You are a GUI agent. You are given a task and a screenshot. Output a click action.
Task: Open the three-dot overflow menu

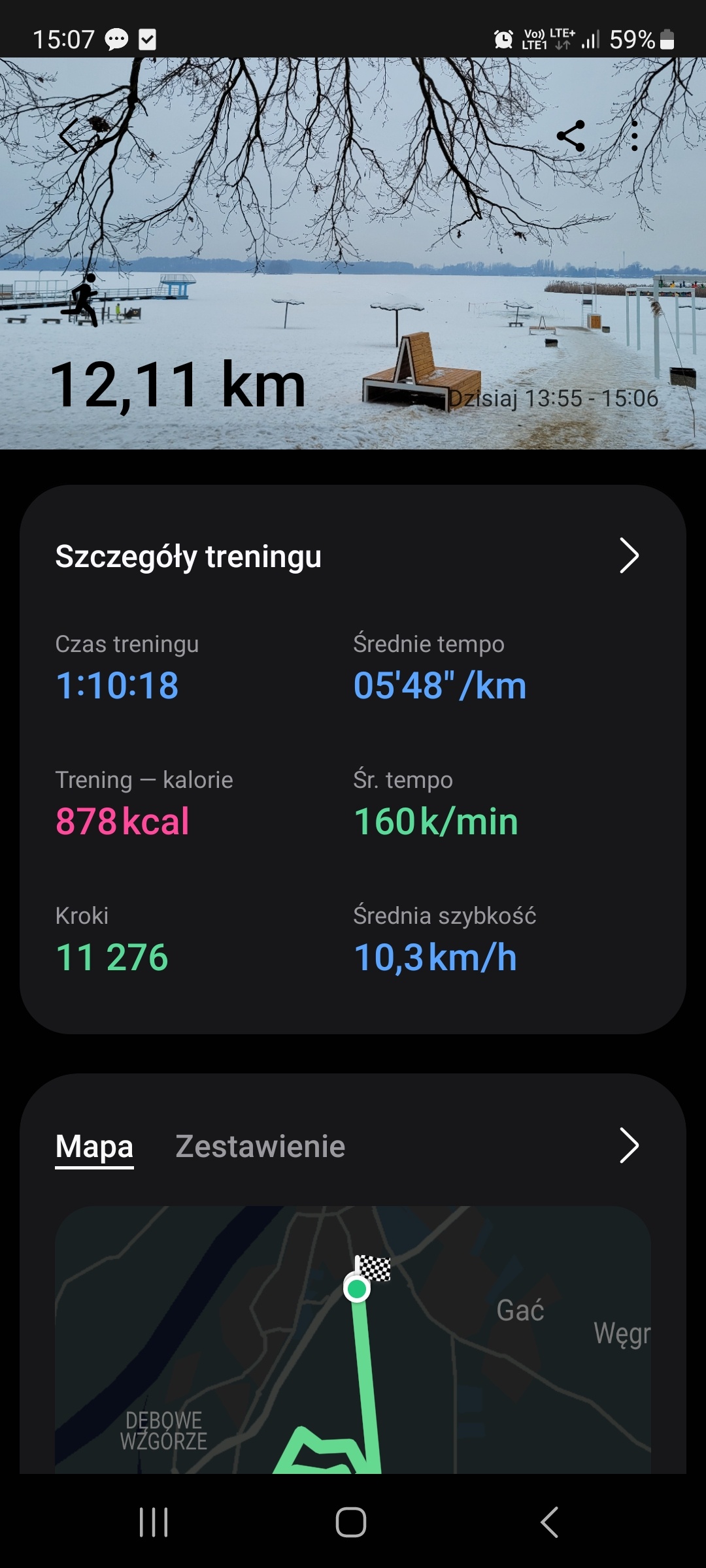pos(634,137)
